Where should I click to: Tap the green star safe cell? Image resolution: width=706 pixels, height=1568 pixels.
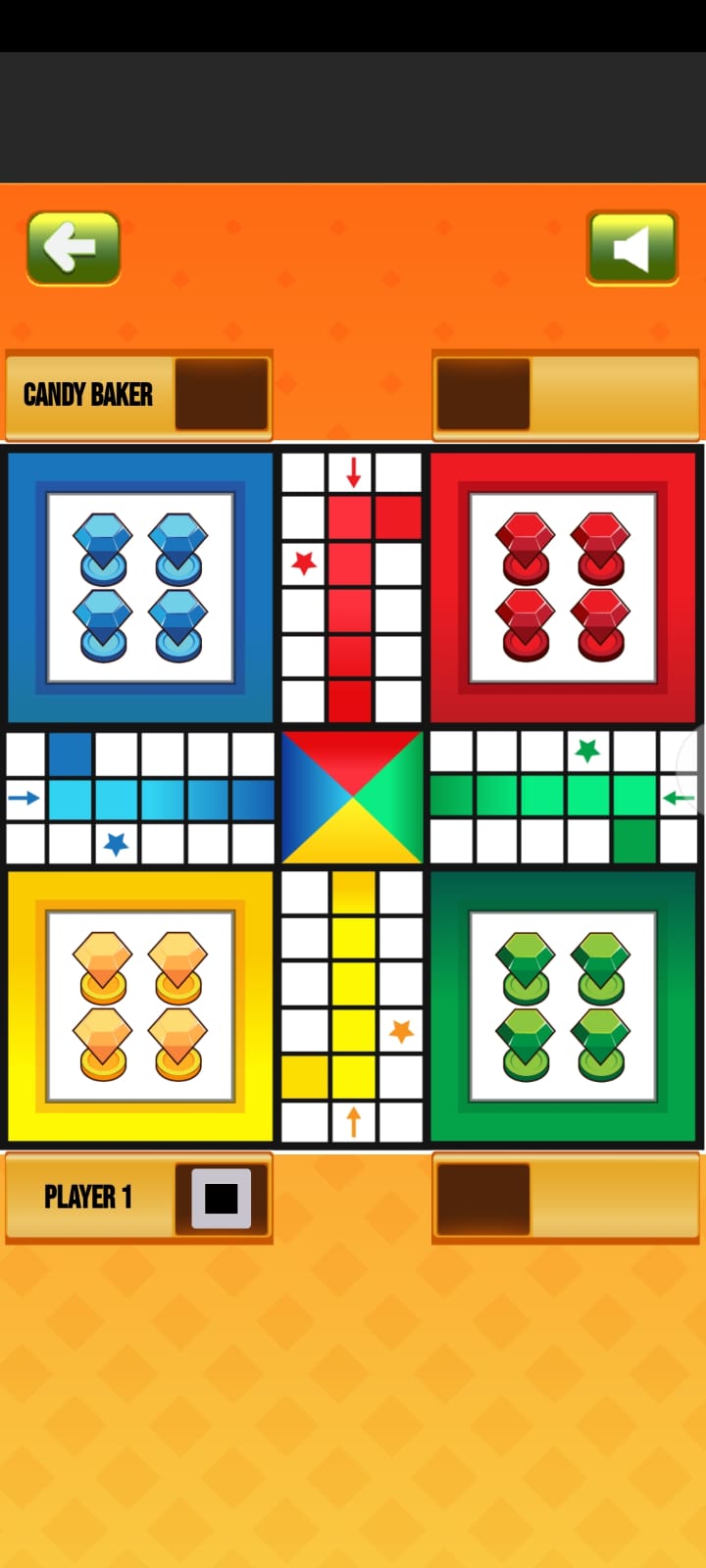click(x=586, y=751)
